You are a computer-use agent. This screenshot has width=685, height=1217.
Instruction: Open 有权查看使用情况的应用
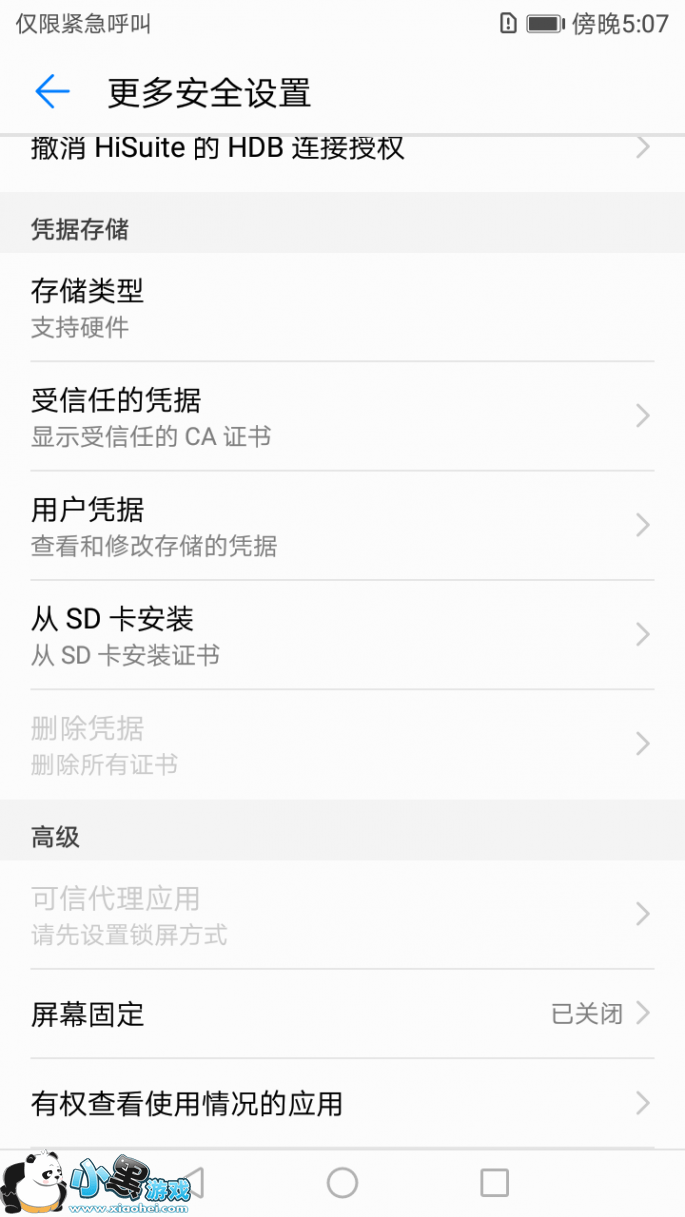coord(340,1104)
